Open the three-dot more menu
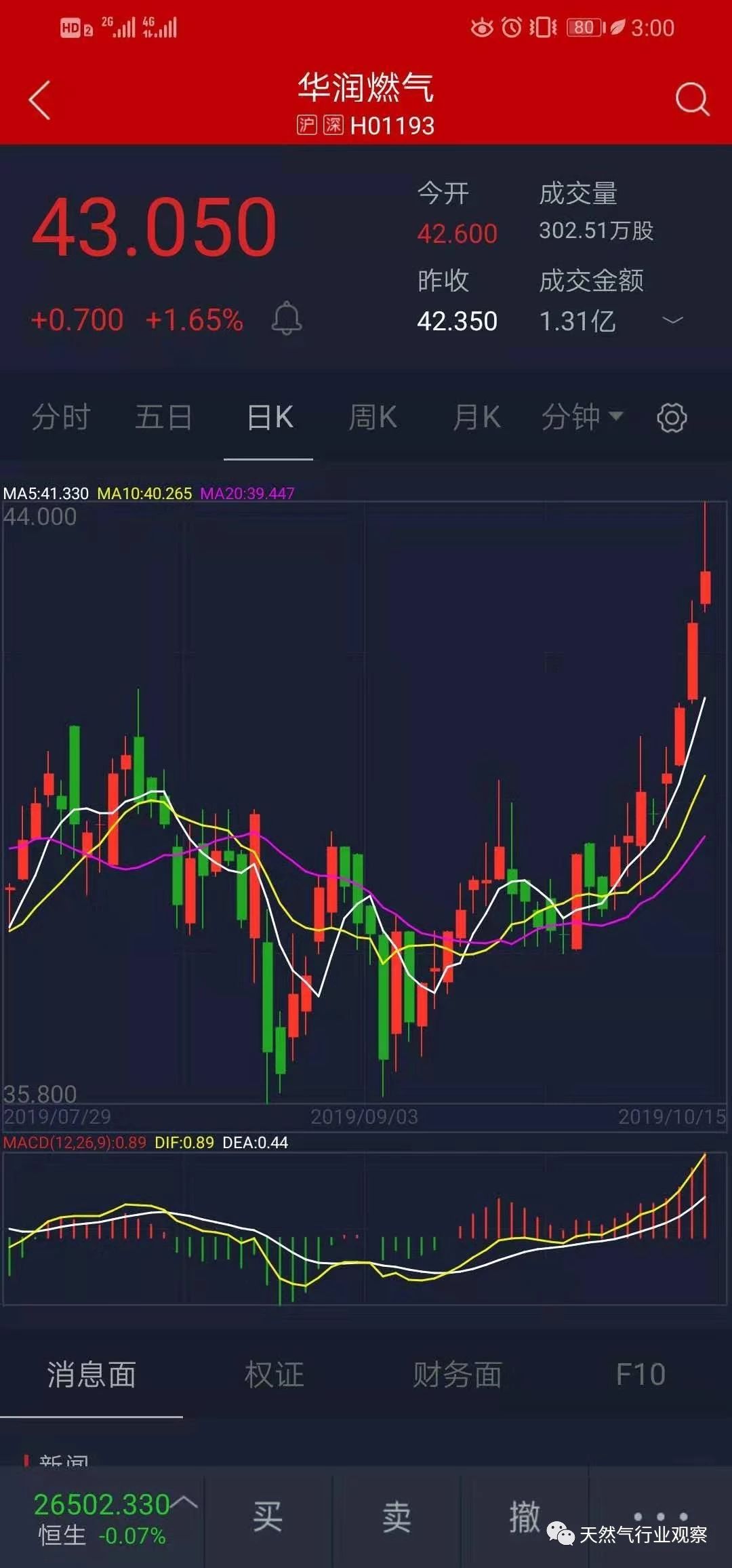Viewport: 732px width, 1568px height. [660, 1516]
